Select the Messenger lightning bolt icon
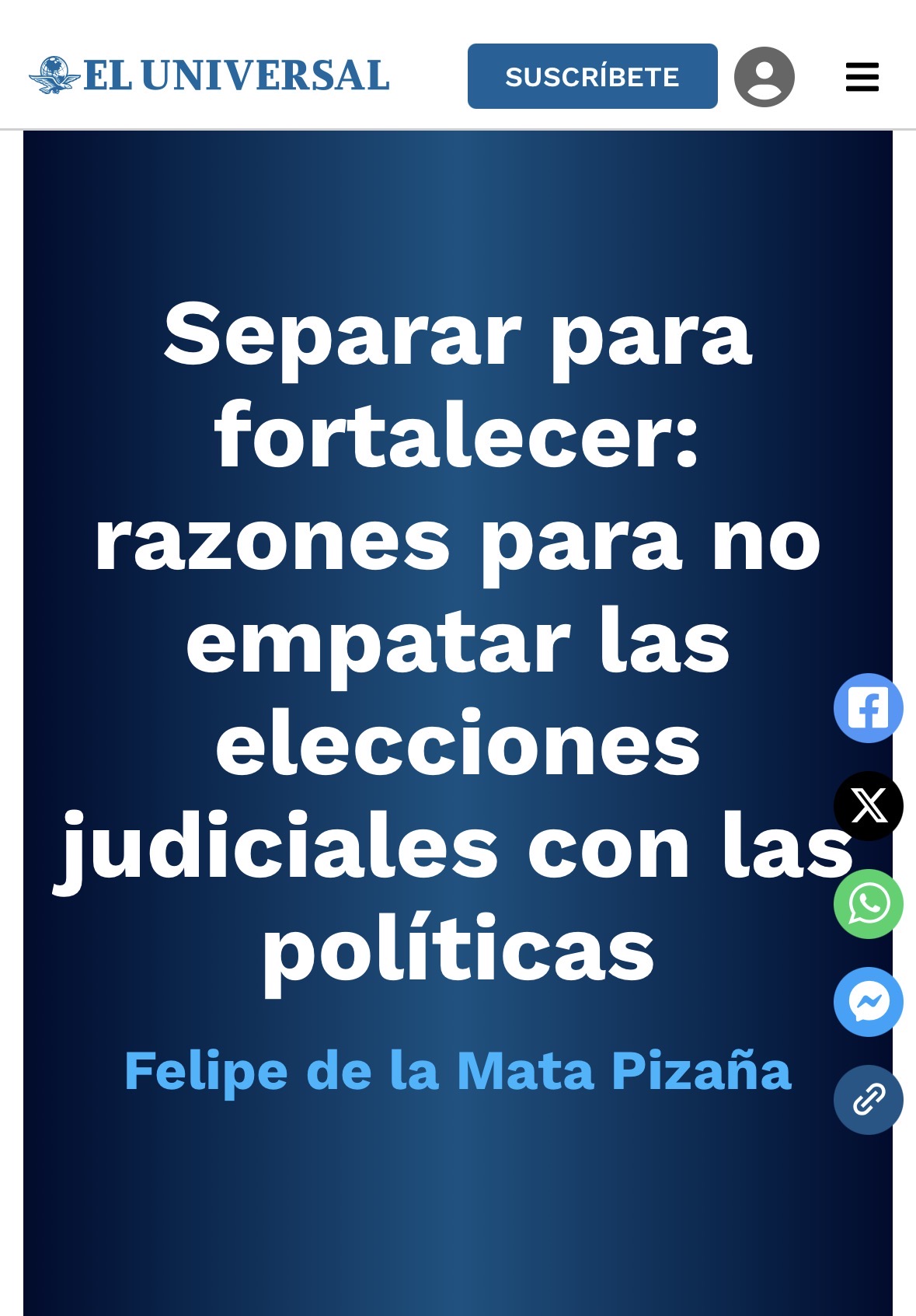This screenshot has height=1316, width=916. point(867,1003)
